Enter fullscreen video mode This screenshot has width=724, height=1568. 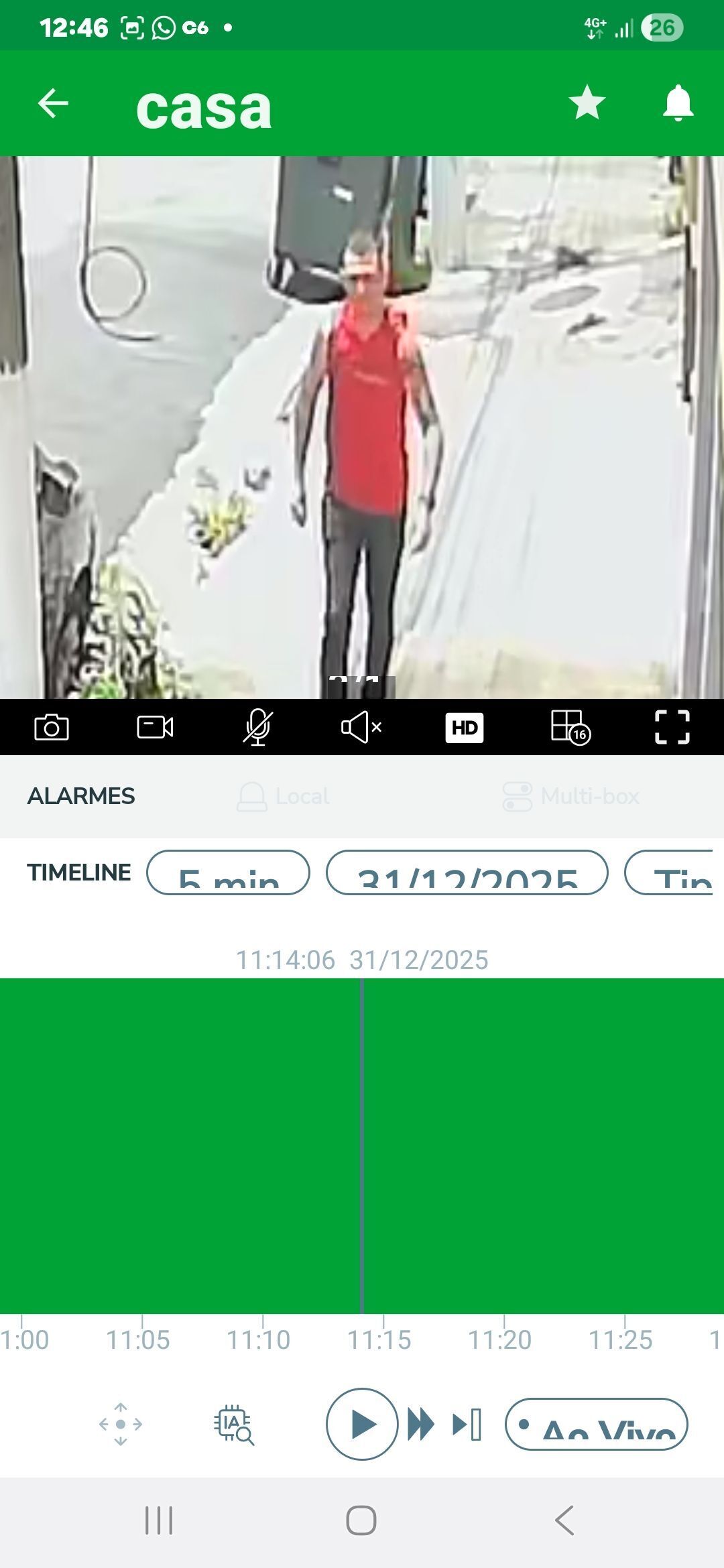(x=672, y=727)
